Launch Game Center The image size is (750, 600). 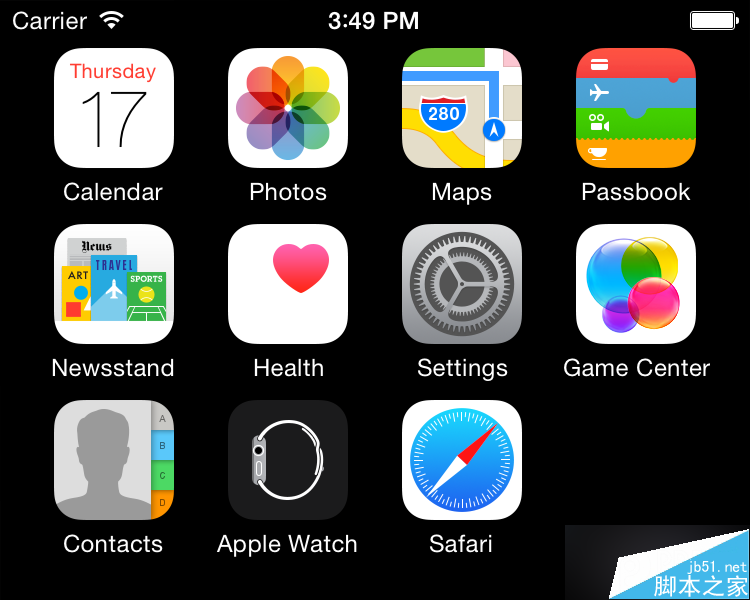636,284
